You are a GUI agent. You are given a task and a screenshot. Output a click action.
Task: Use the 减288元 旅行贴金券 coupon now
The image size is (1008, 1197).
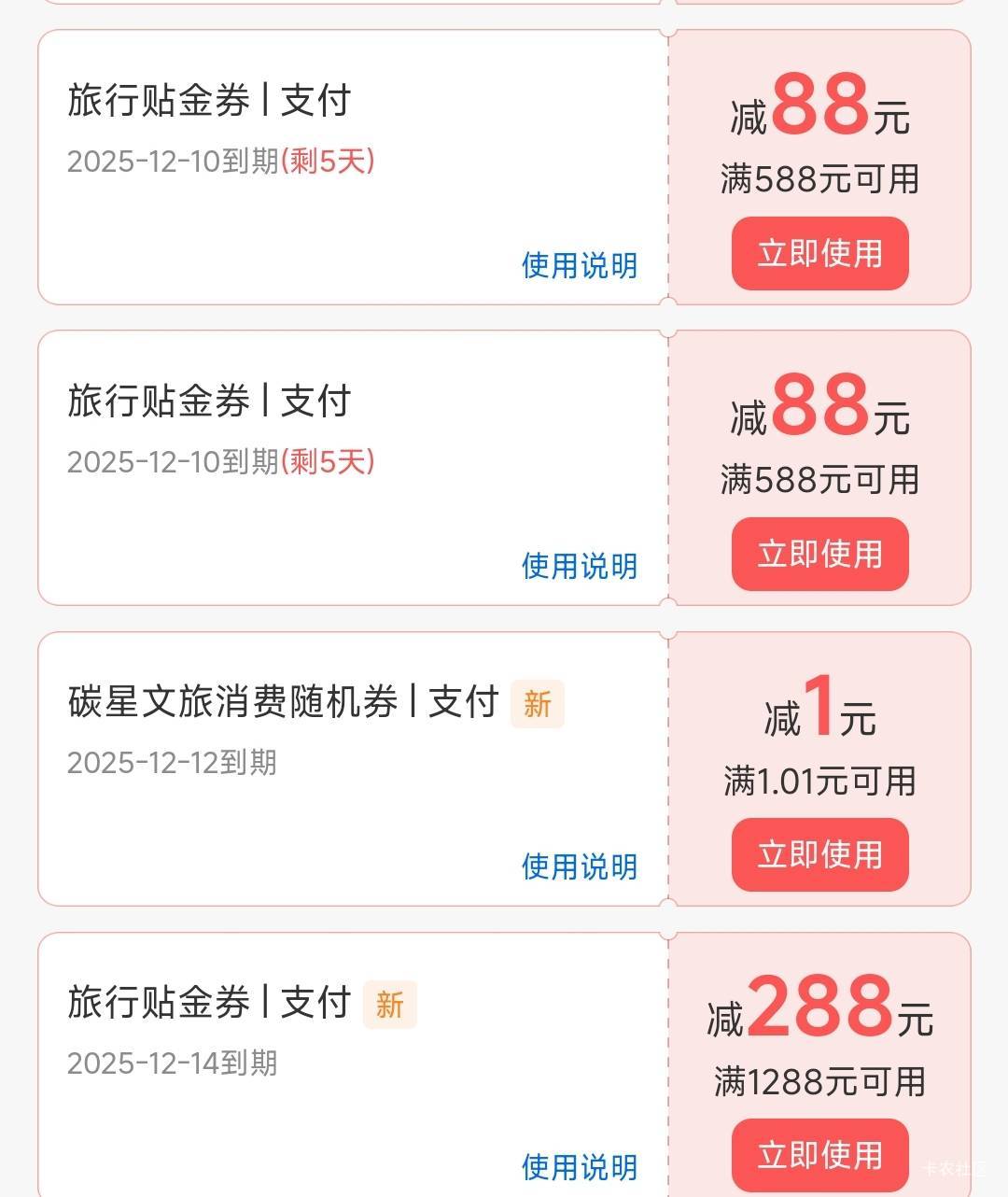coord(819,1155)
